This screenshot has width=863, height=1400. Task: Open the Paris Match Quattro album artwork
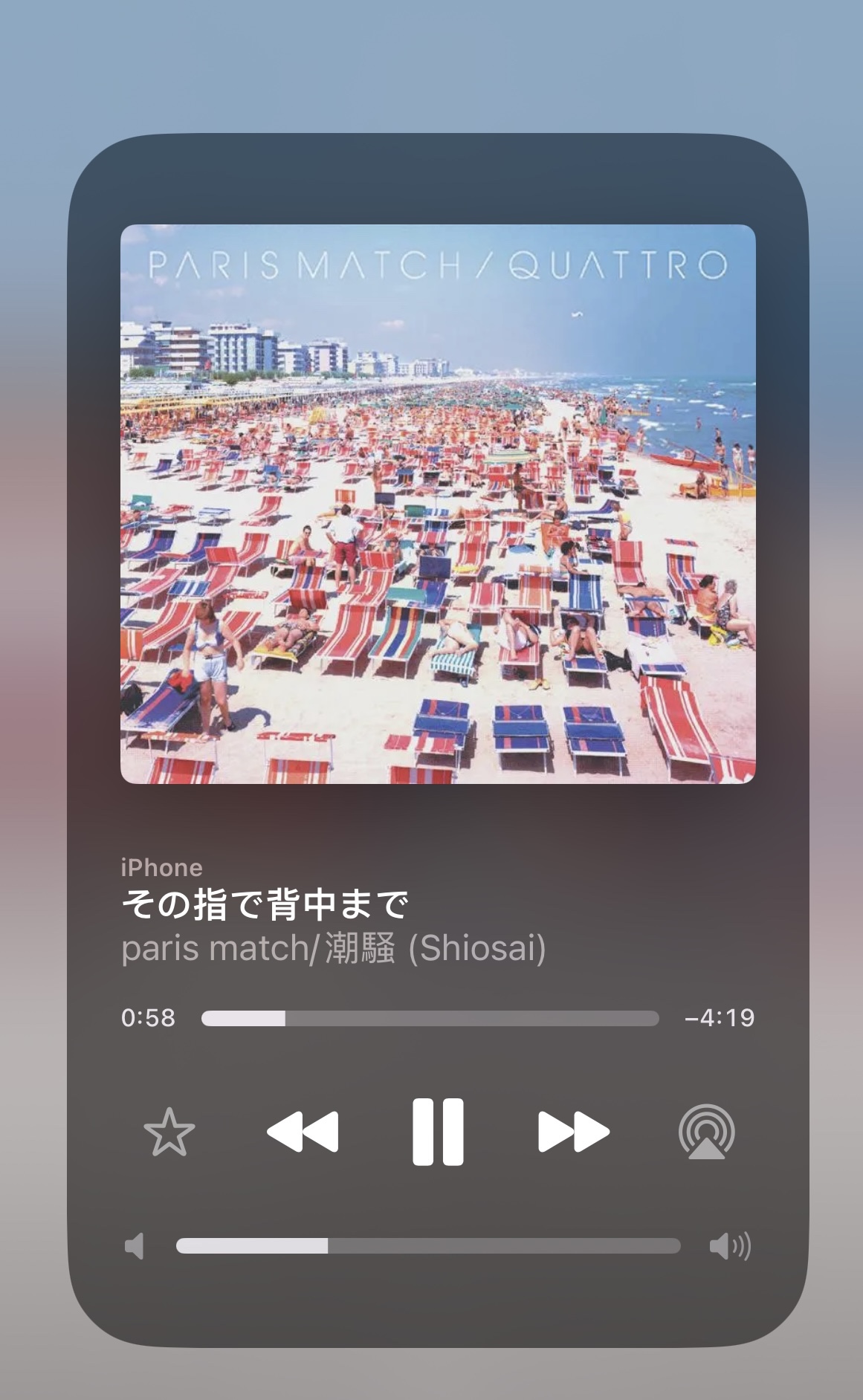tap(438, 504)
